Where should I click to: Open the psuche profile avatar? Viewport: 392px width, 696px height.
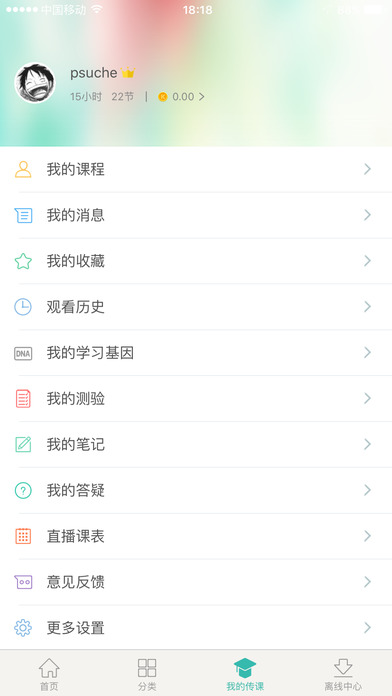(35, 83)
